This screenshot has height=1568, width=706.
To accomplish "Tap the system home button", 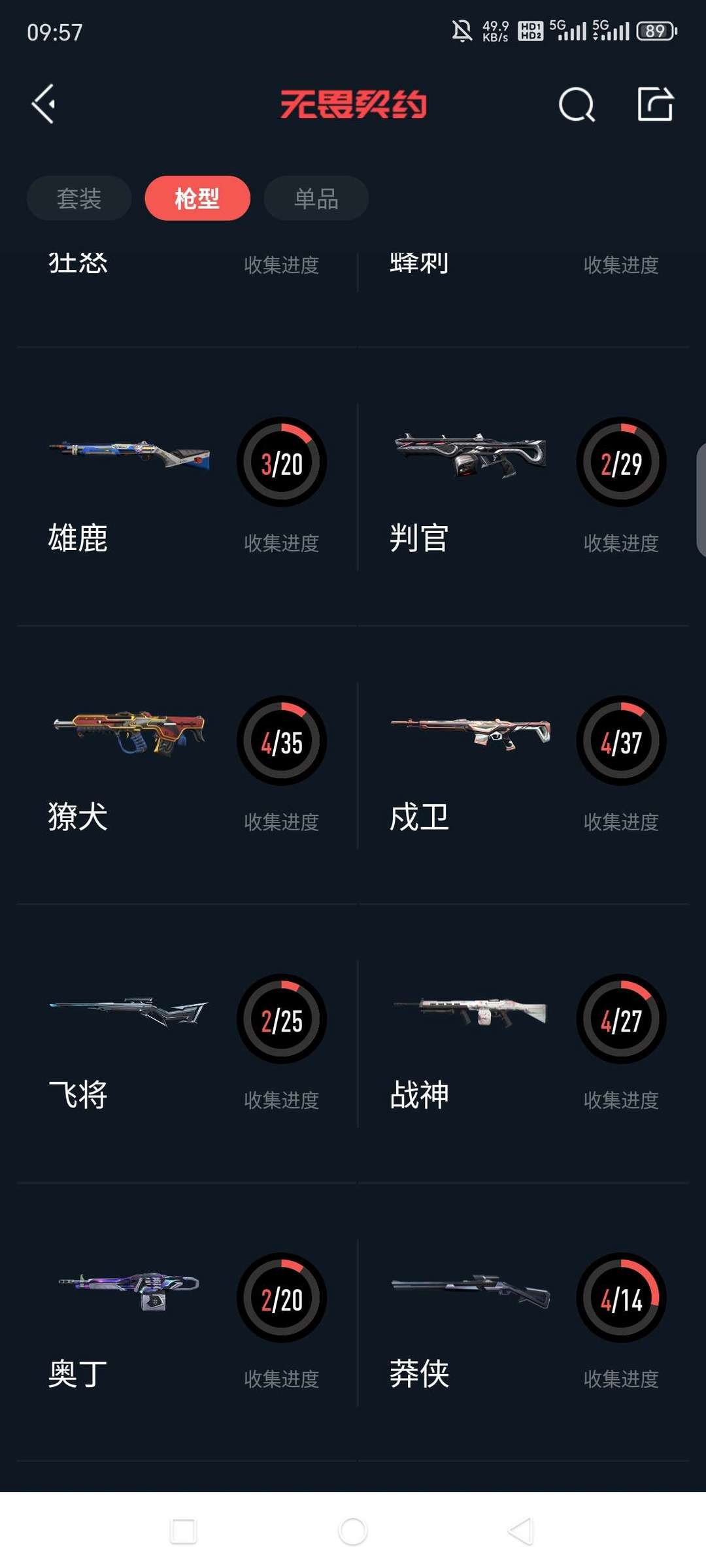I will tap(353, 1531).
